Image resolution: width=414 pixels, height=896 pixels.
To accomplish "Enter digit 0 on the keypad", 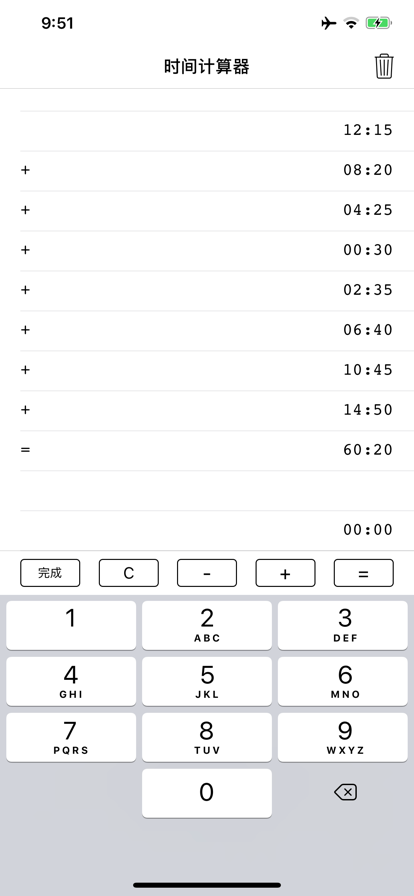I will [x=207, y=793].
